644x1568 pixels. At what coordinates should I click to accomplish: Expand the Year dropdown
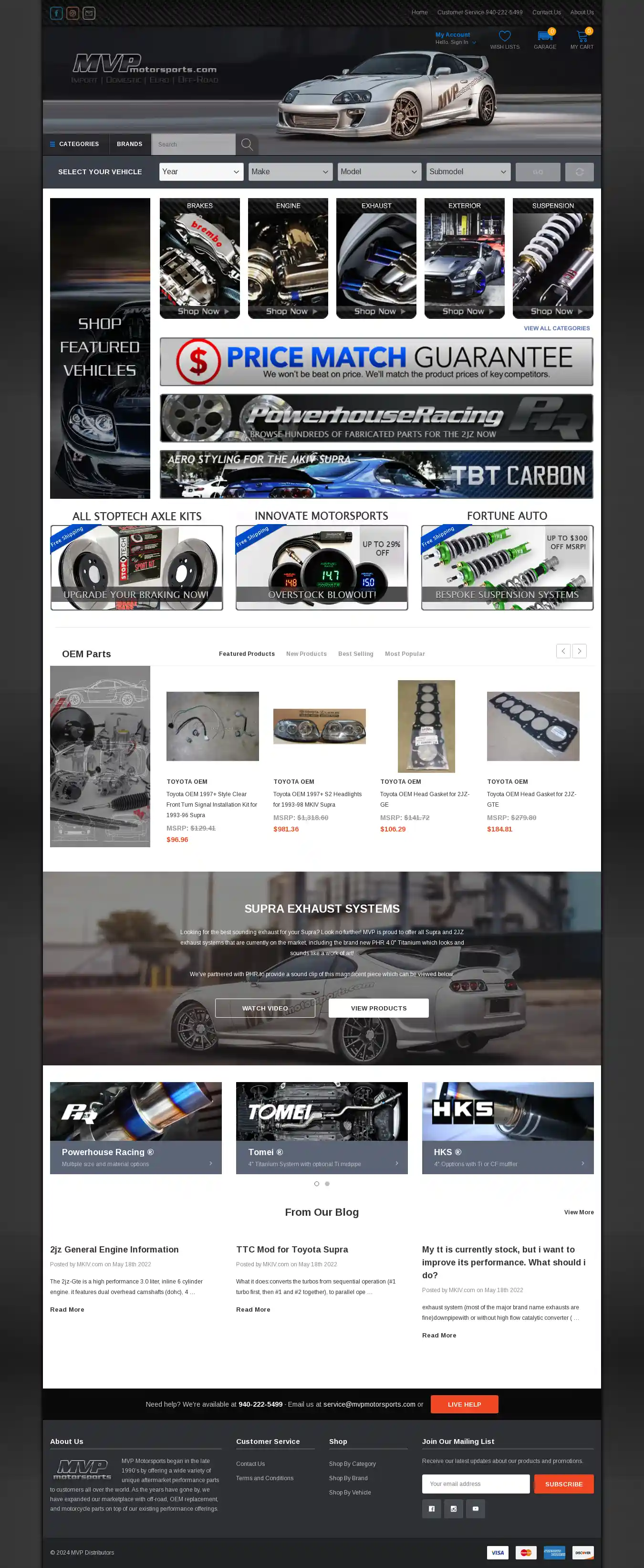click(x=201, y=172)
